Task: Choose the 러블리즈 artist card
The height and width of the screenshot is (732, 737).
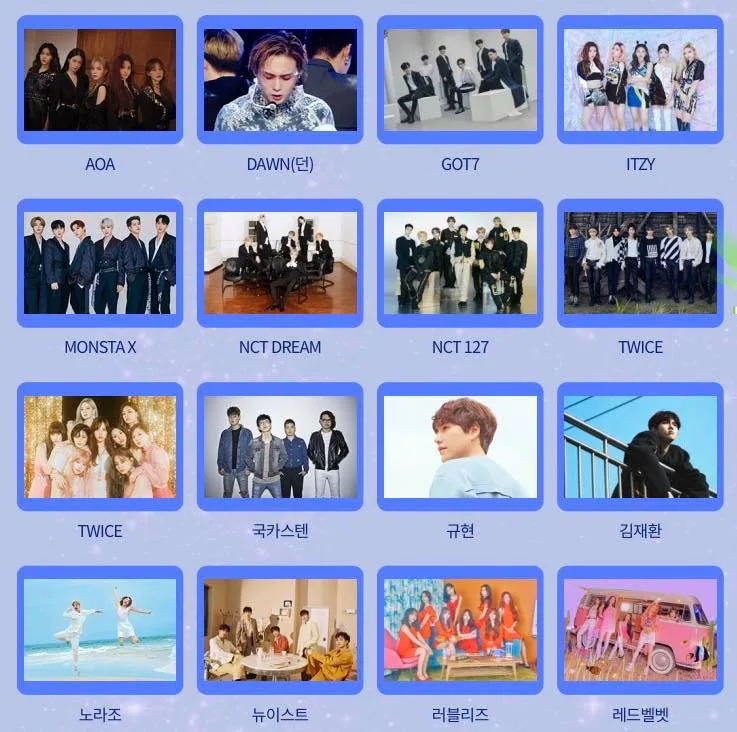Action: click(460, 630)
